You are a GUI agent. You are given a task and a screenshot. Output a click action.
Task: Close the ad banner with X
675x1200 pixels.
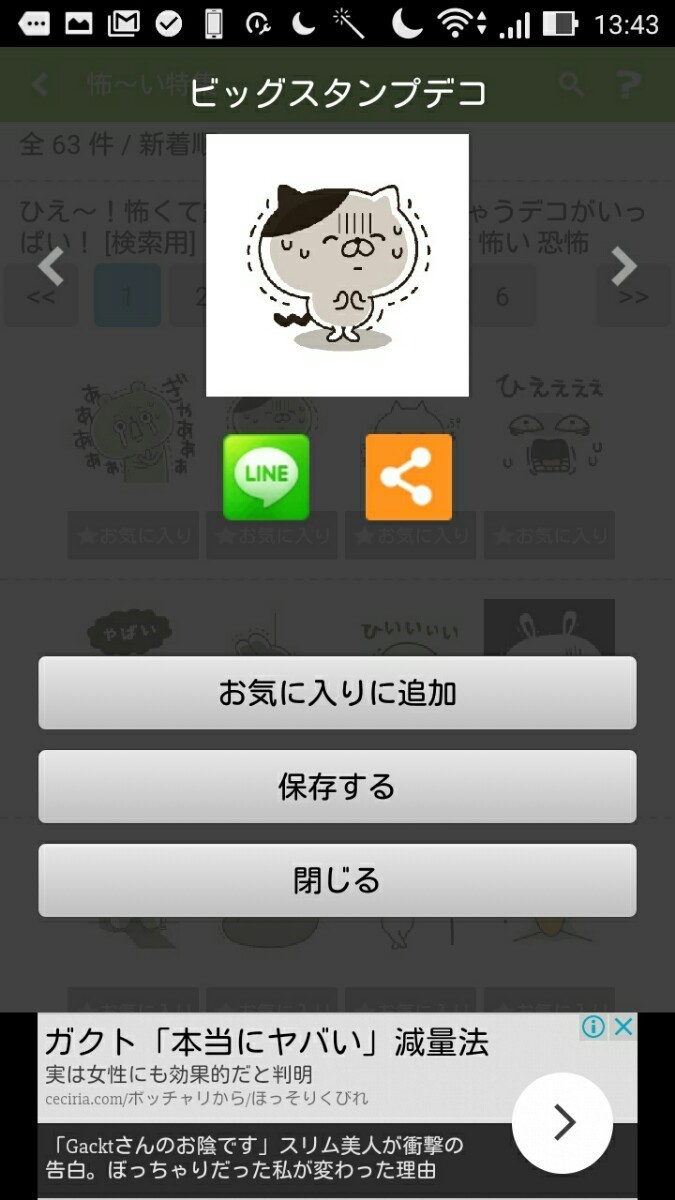point(624,1027)
